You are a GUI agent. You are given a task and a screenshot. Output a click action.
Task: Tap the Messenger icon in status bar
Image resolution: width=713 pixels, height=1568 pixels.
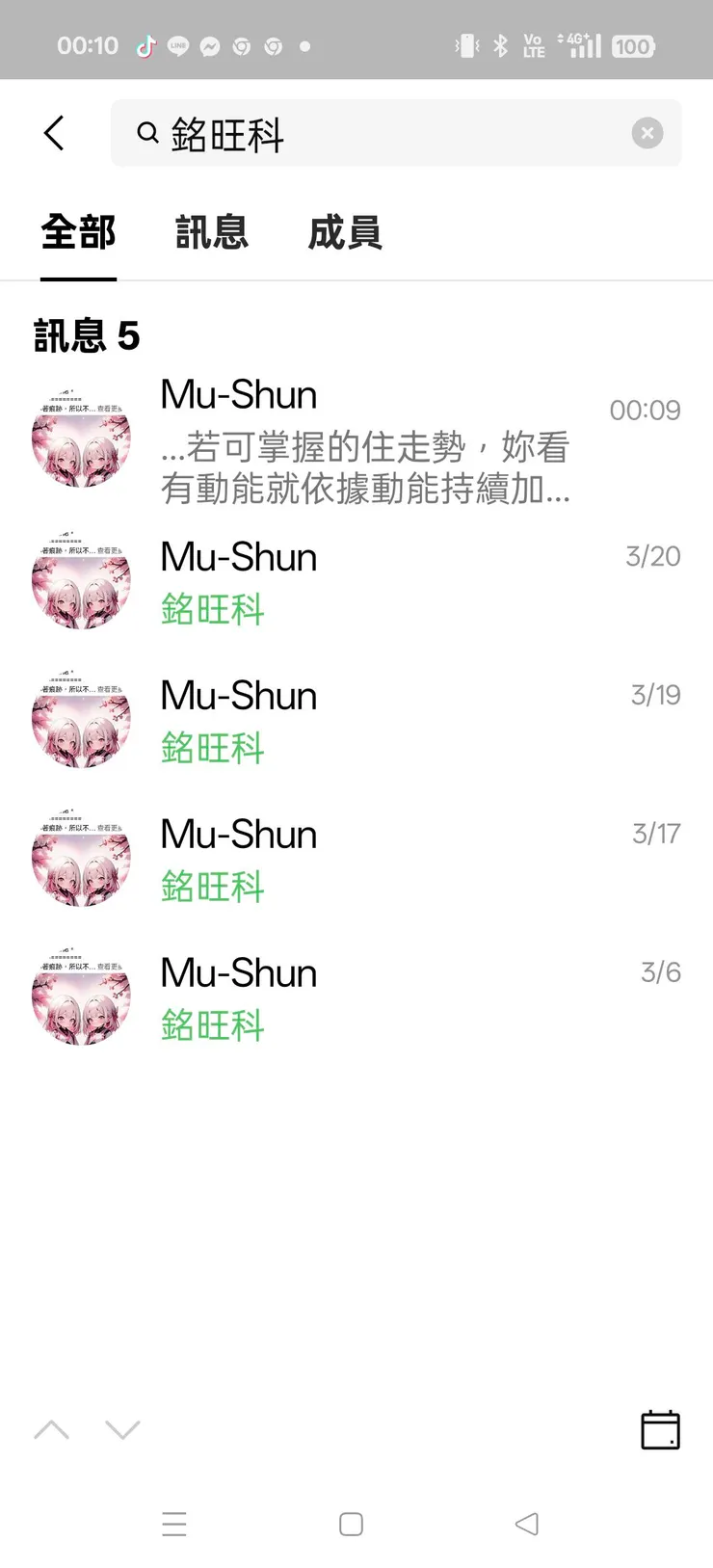211,45
